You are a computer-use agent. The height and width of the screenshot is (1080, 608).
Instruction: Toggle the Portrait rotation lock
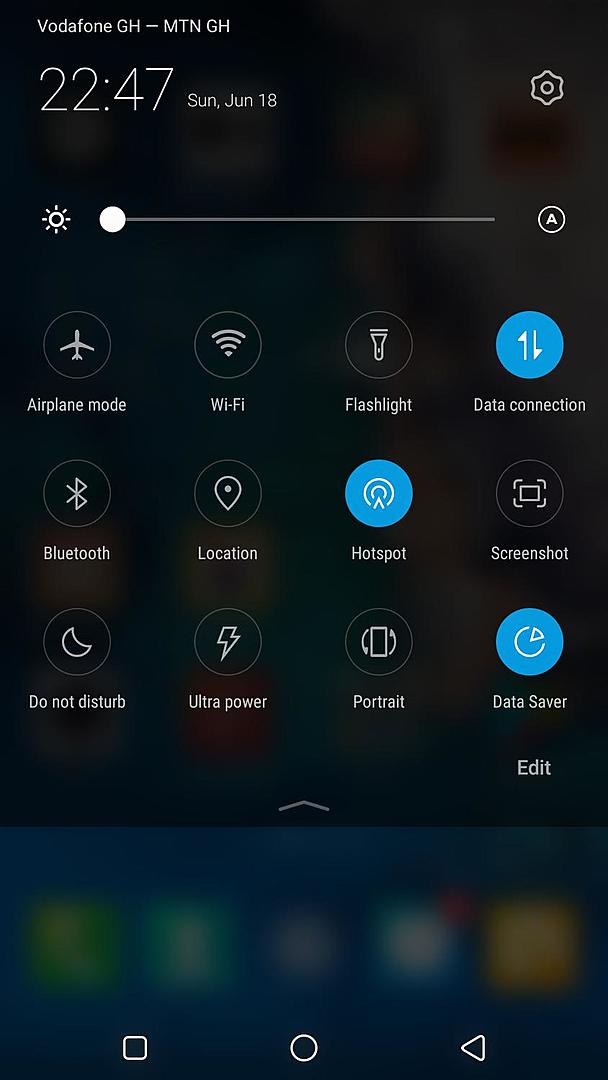379,642
